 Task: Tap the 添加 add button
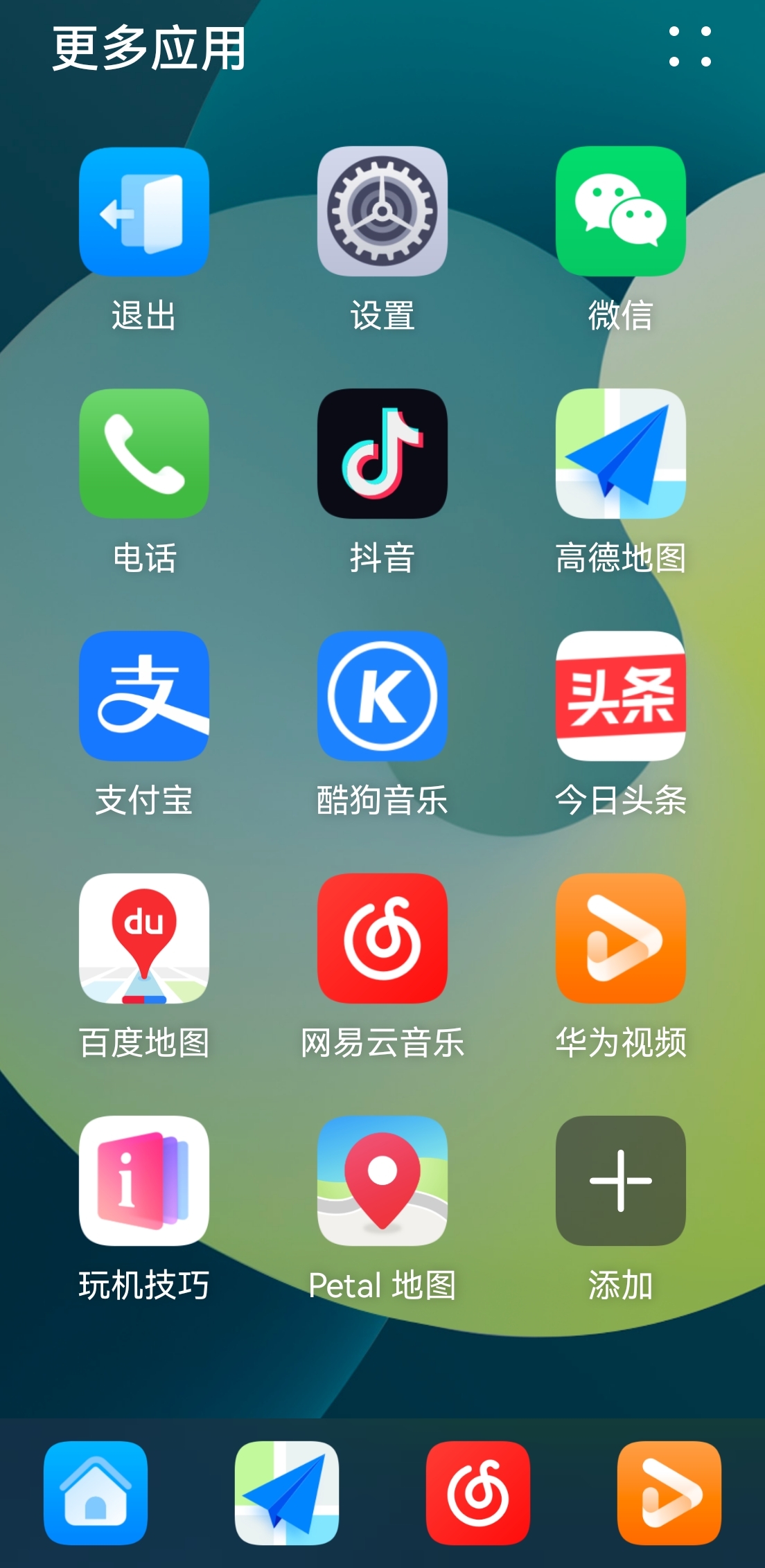coord(620,1181)
